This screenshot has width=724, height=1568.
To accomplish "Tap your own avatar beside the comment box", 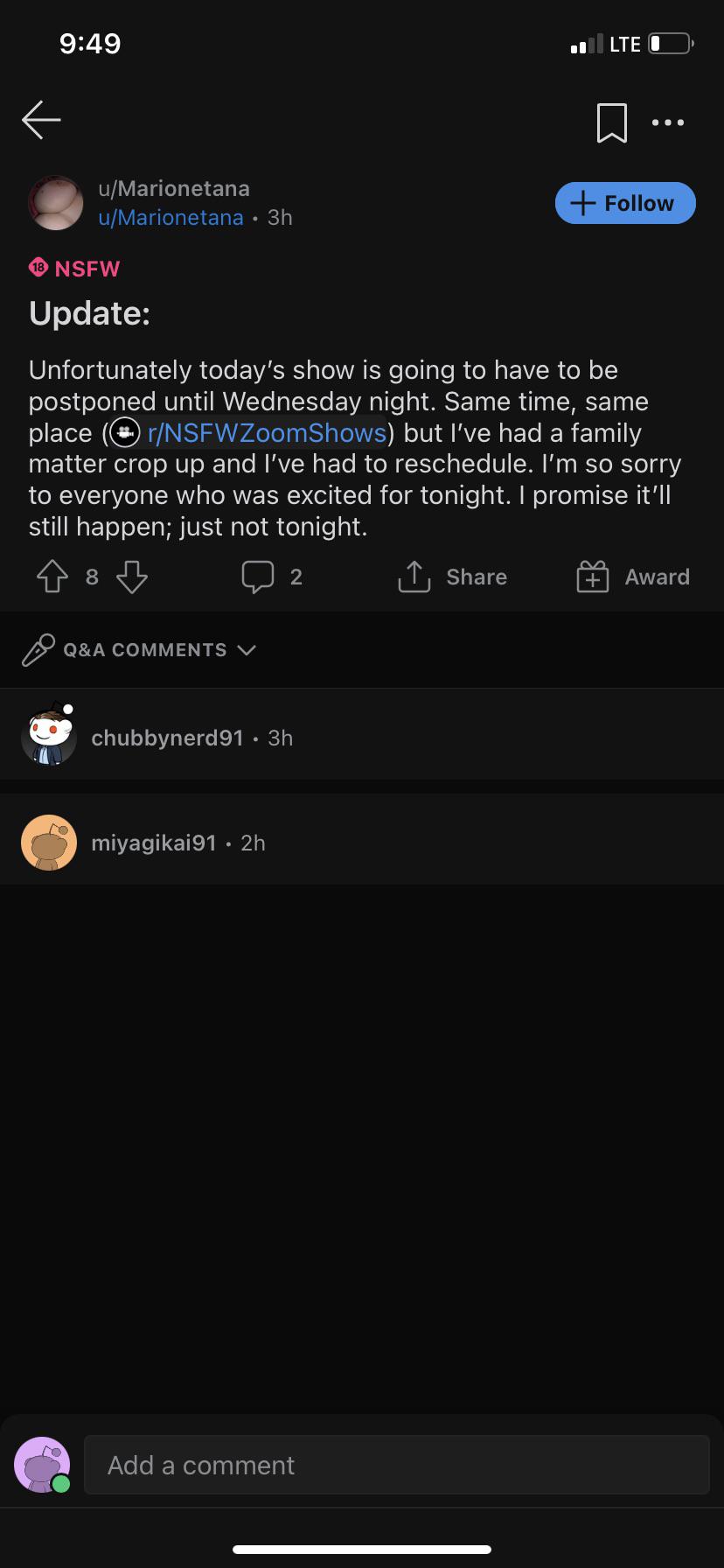I will [x=42, y=1463].
